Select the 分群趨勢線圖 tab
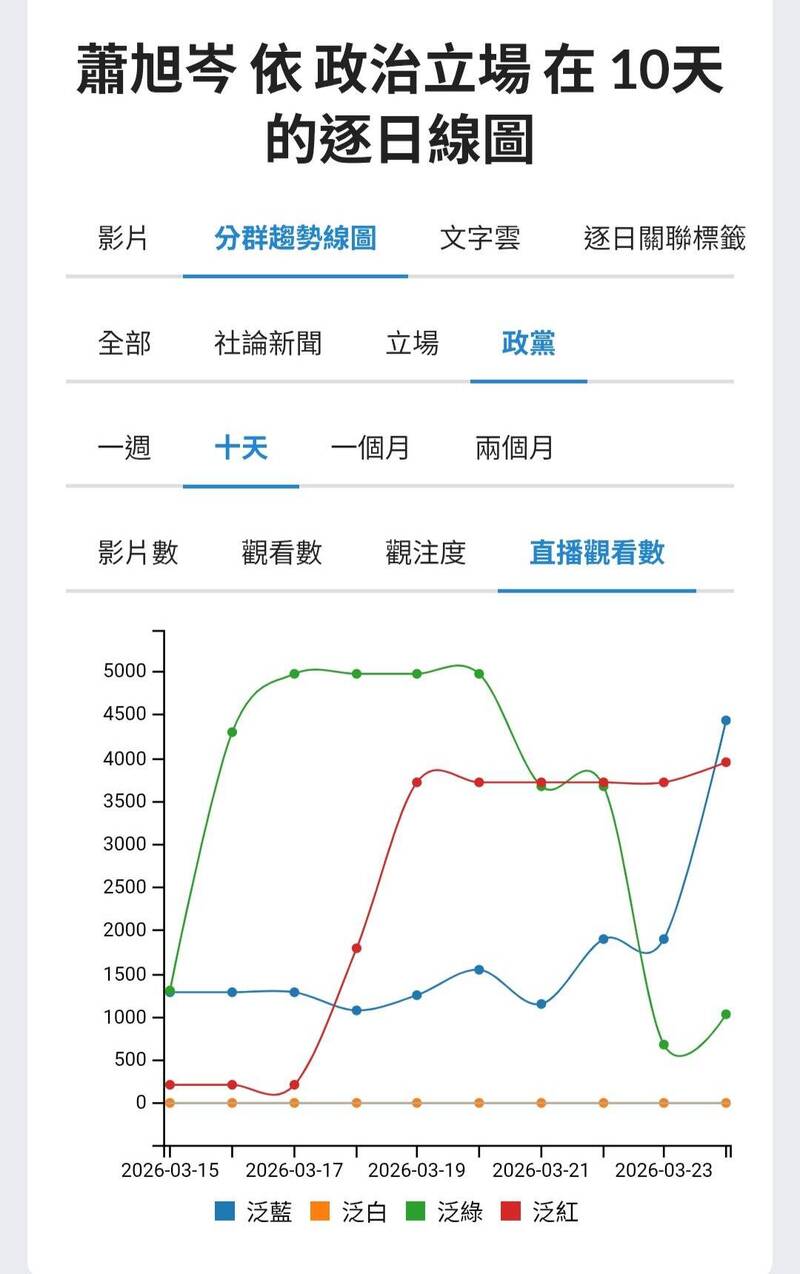800x1274 pixels. [295, 239]
